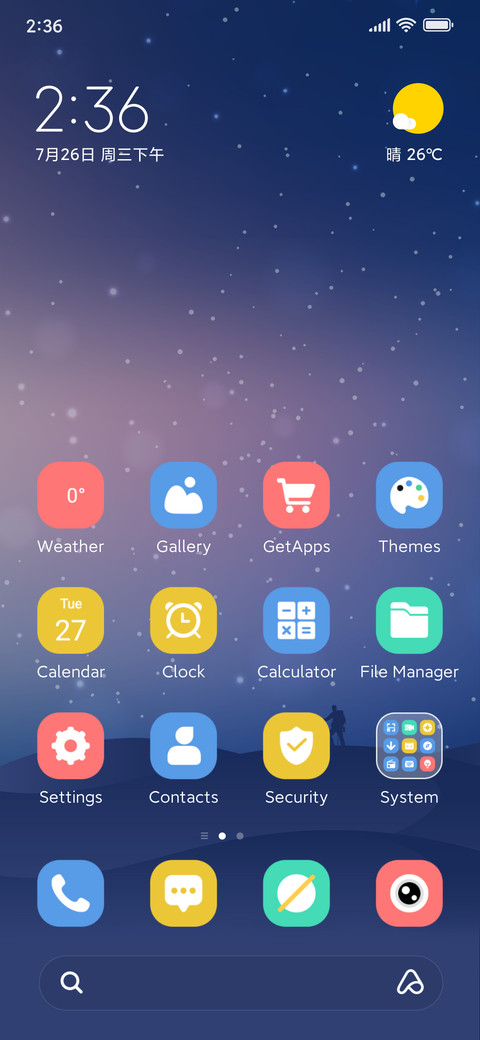Launch the browser from the dock
Viewport: 480px width, 1040px height.
(296, 893)
